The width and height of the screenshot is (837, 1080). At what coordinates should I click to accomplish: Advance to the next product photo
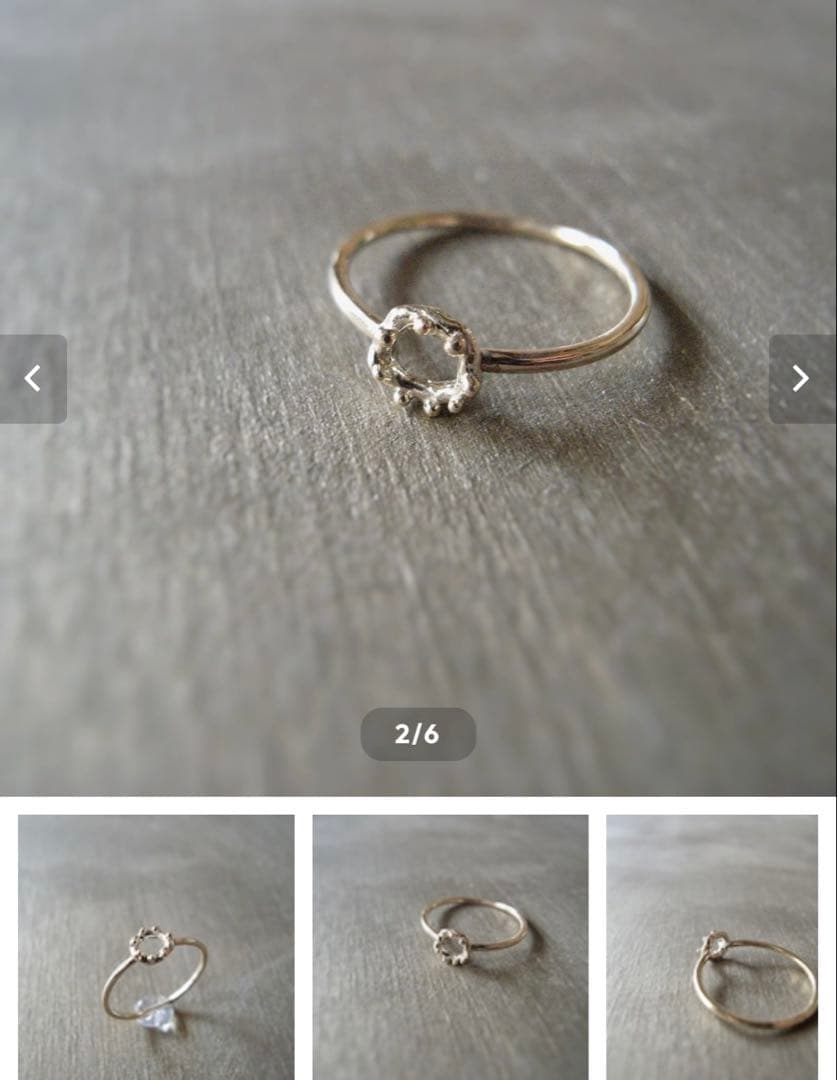pos(801,379)
